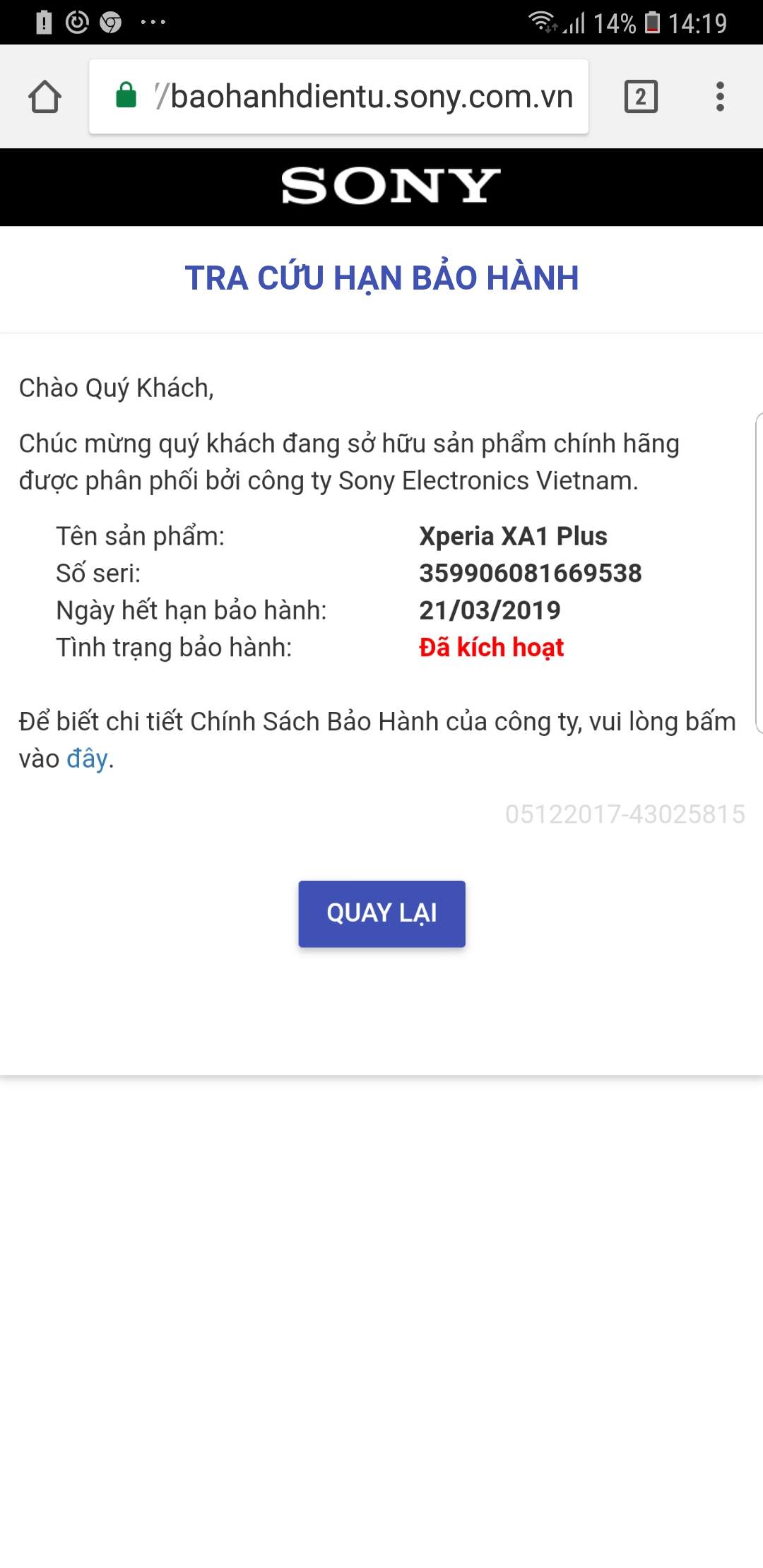The width and height of the screenshot is (763, 1568).
Task: Open the warranty policy via the 'đây' link
Action: (x=87, y=759)
